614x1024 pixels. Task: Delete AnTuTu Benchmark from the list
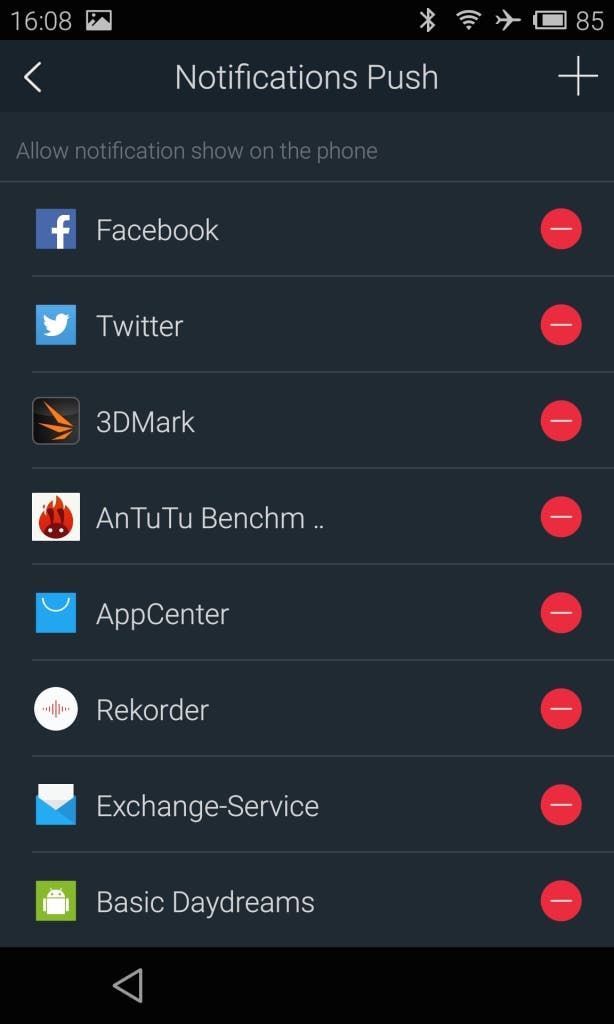(x=560, y=517)
